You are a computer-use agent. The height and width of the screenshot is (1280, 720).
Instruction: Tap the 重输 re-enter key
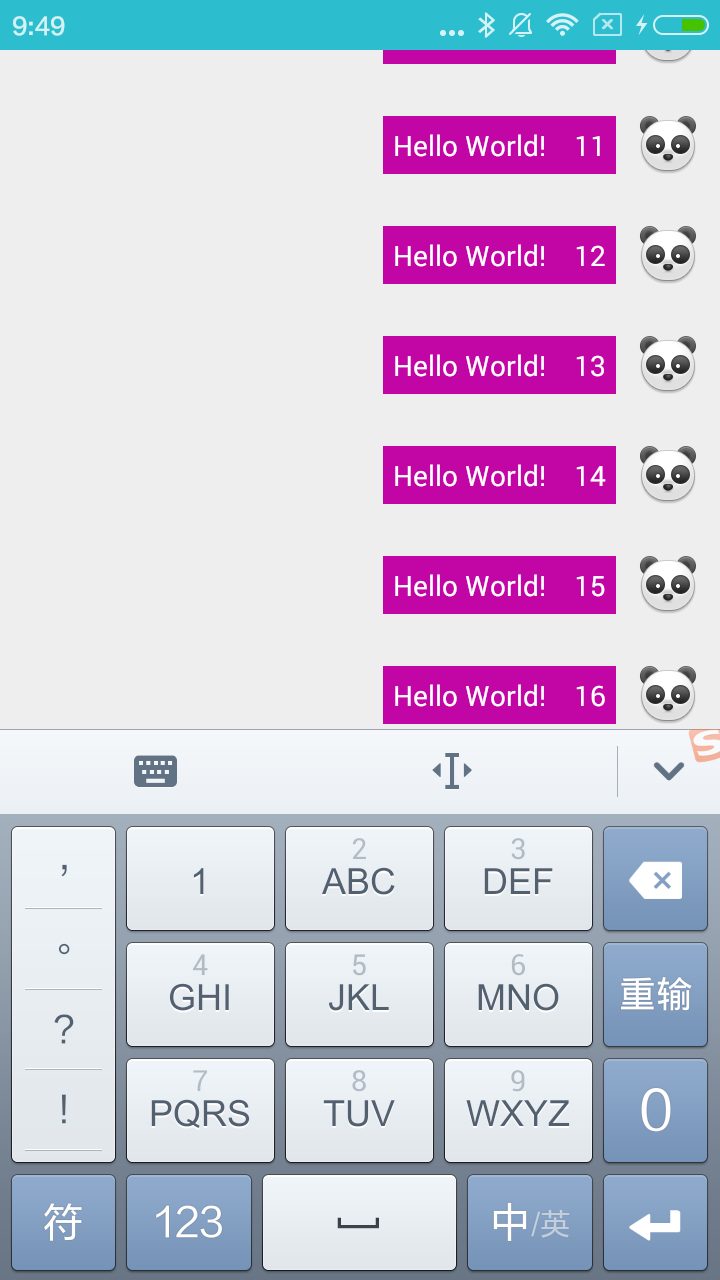(x=655, y=994)
